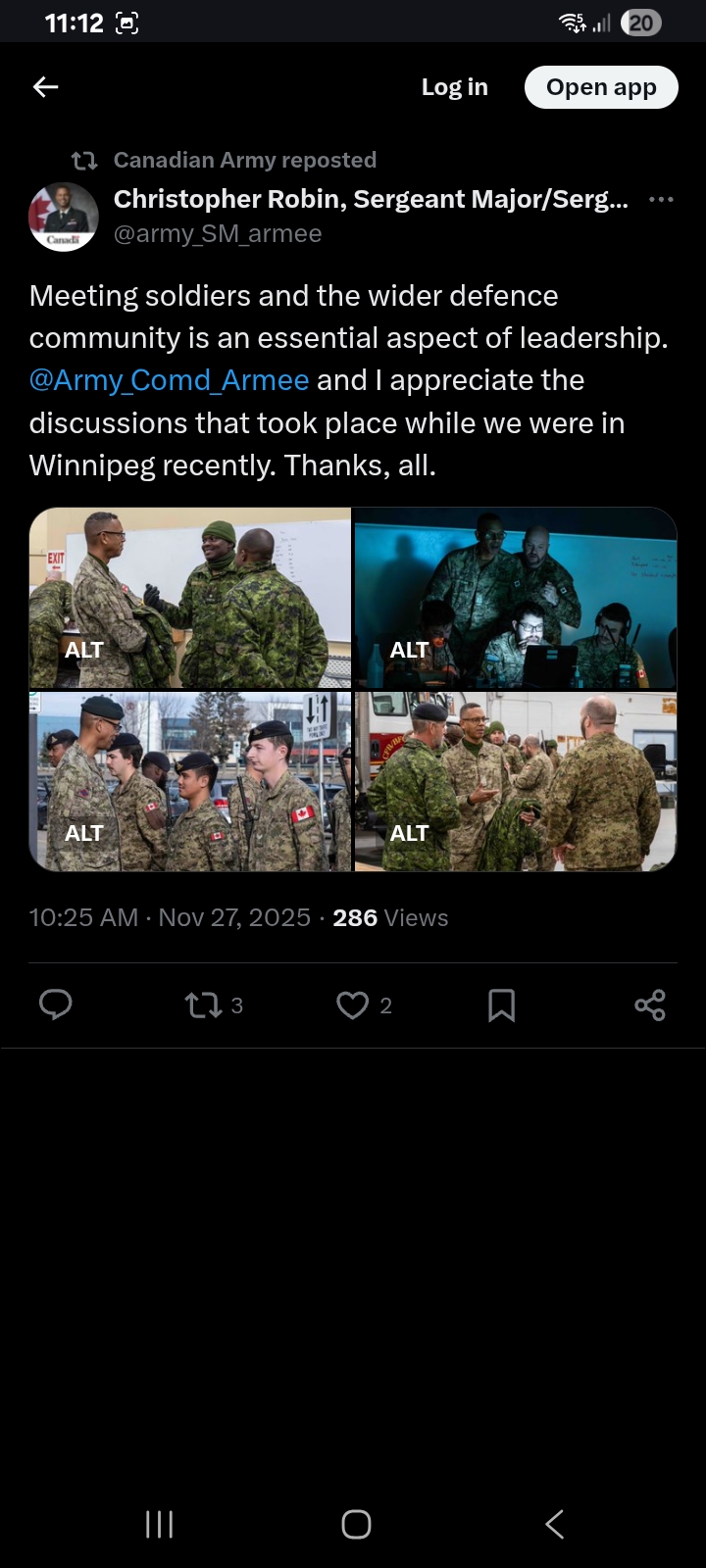Screen dimensions: 706x1568
Task: Go back using the top arrow
Action: pyautogui.click(x=46, y=87)
